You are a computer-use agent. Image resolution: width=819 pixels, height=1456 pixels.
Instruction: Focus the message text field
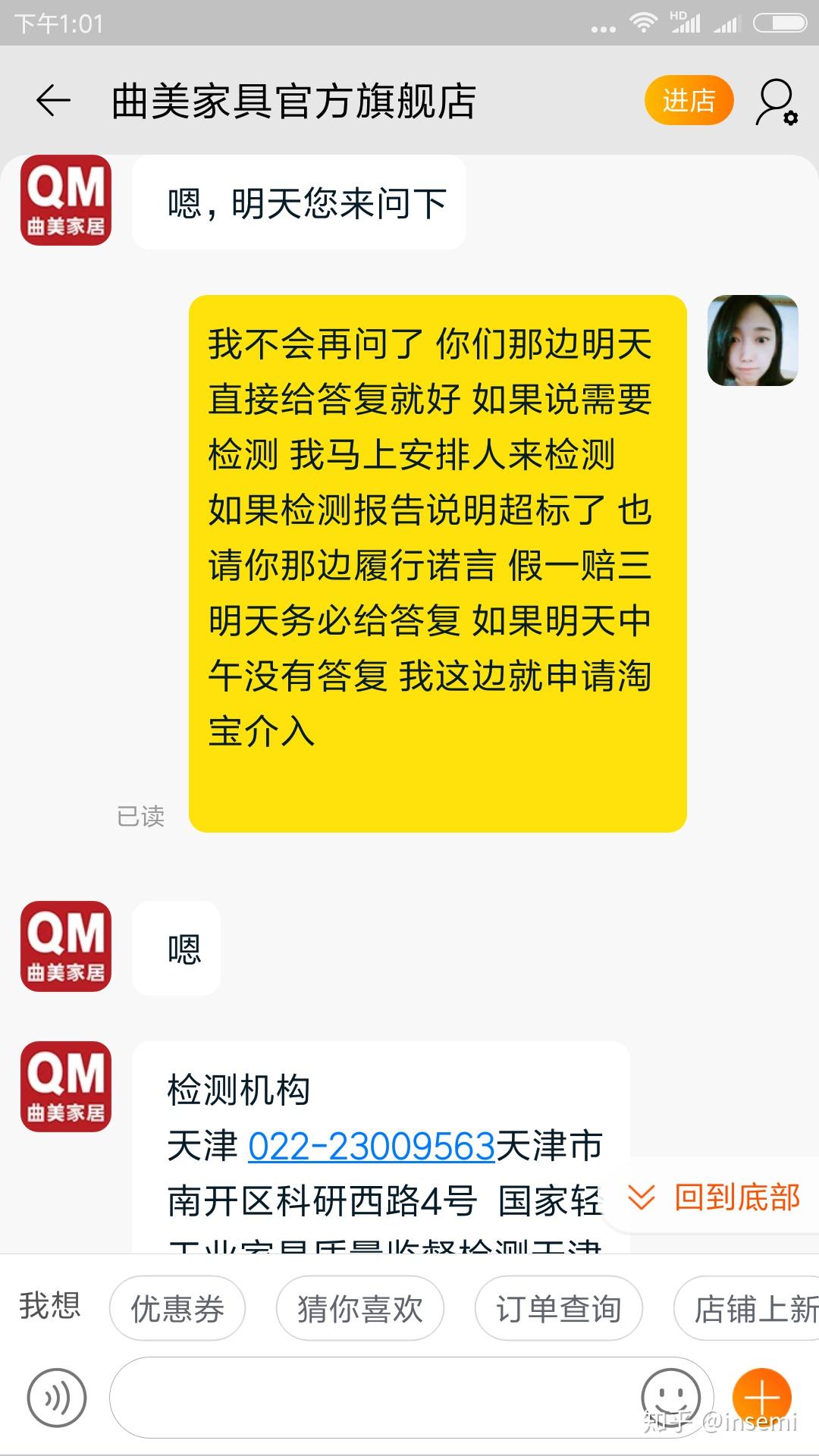tap(372, 1397)
